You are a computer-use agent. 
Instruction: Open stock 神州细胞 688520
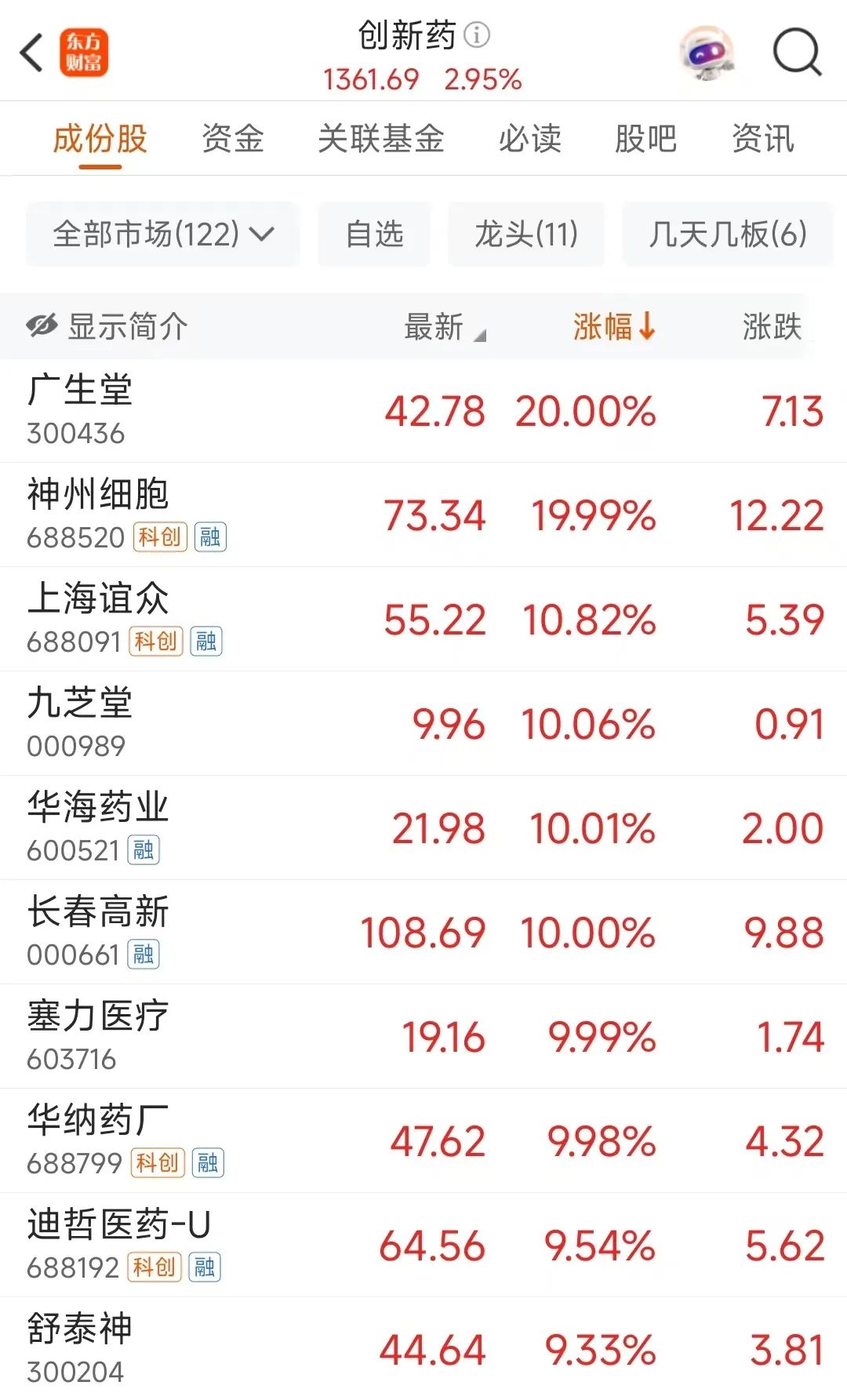423,515
